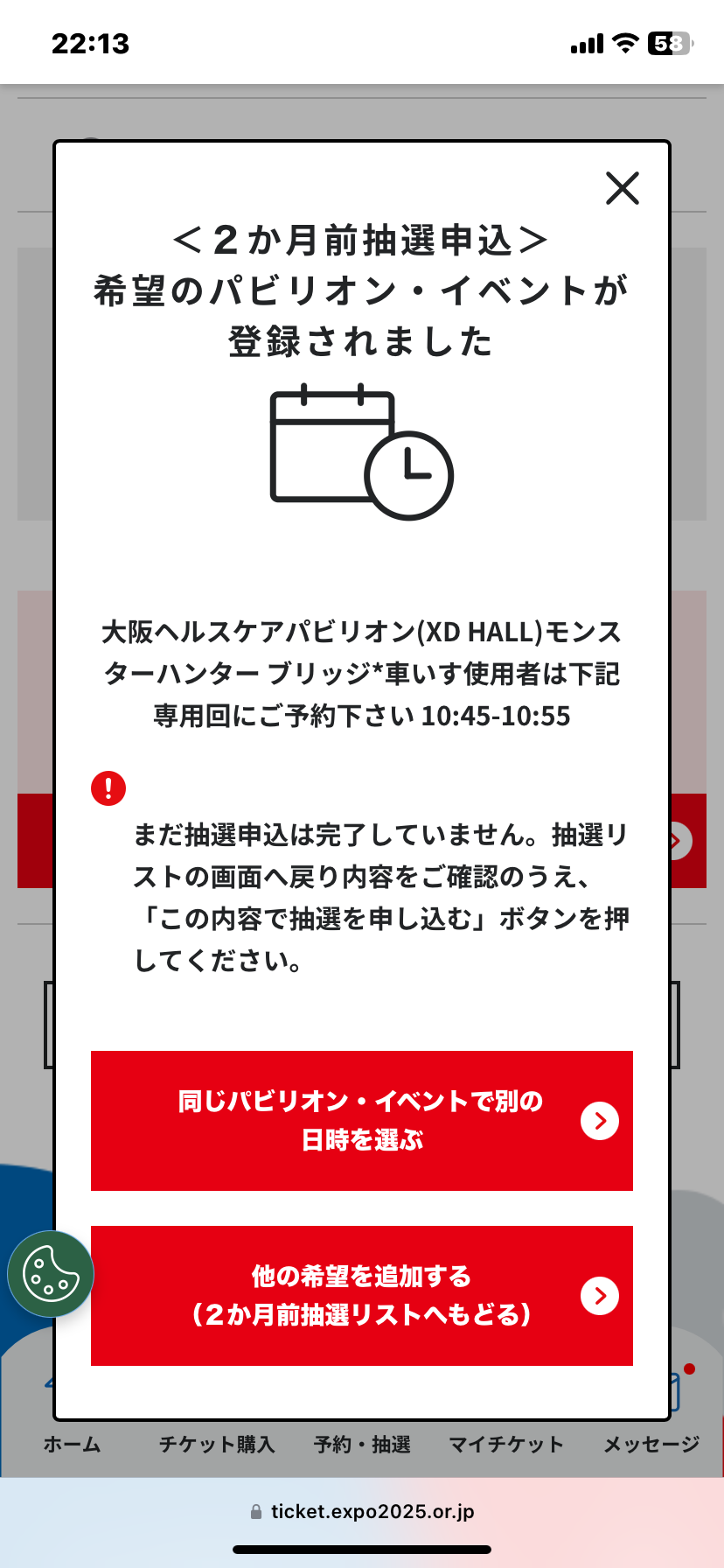The image size is (724, 1568).
Task: Close the lottery registration dialog
Action: [622, 188]
